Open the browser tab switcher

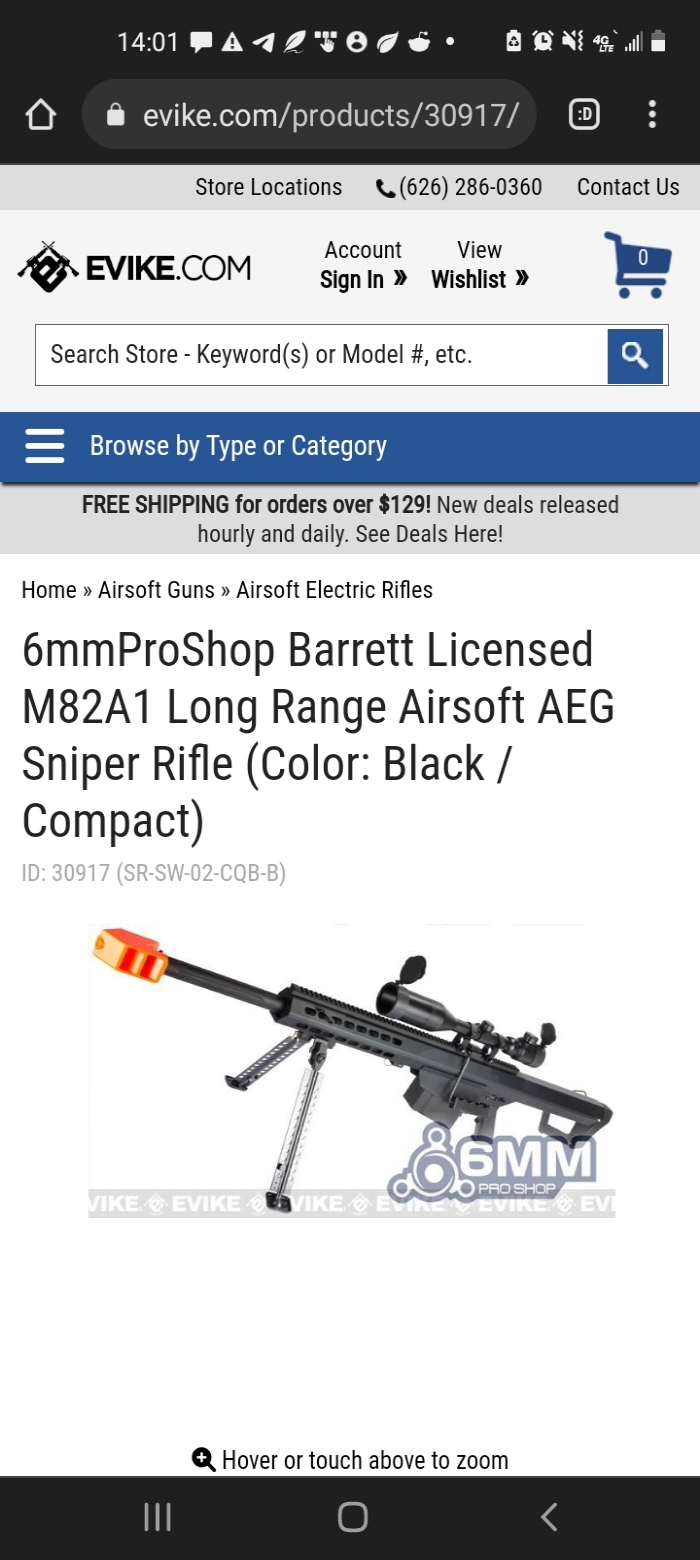(x=584, y=115)
